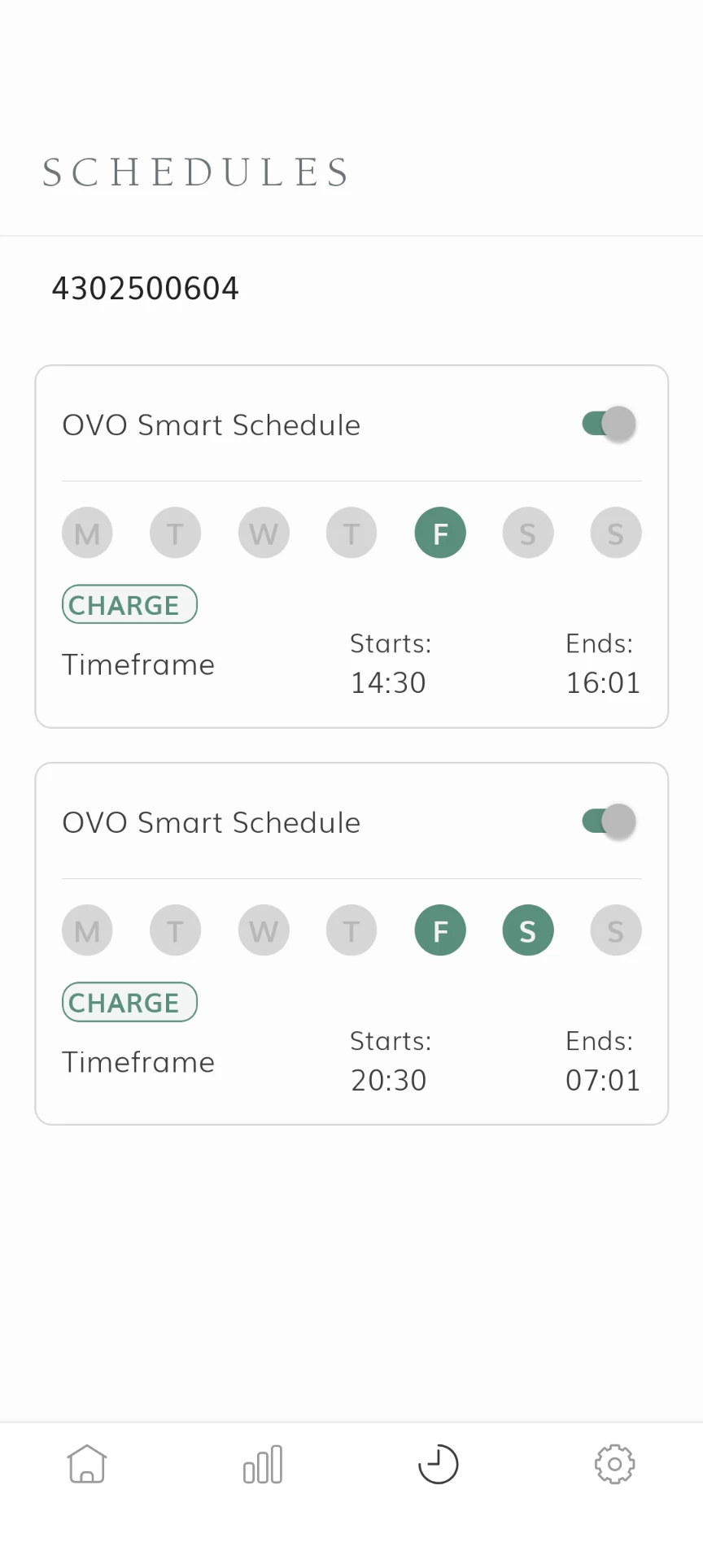Deselect Friday in the 14:30 schedule
The image size is (703, 1568).
pos(440,534)
